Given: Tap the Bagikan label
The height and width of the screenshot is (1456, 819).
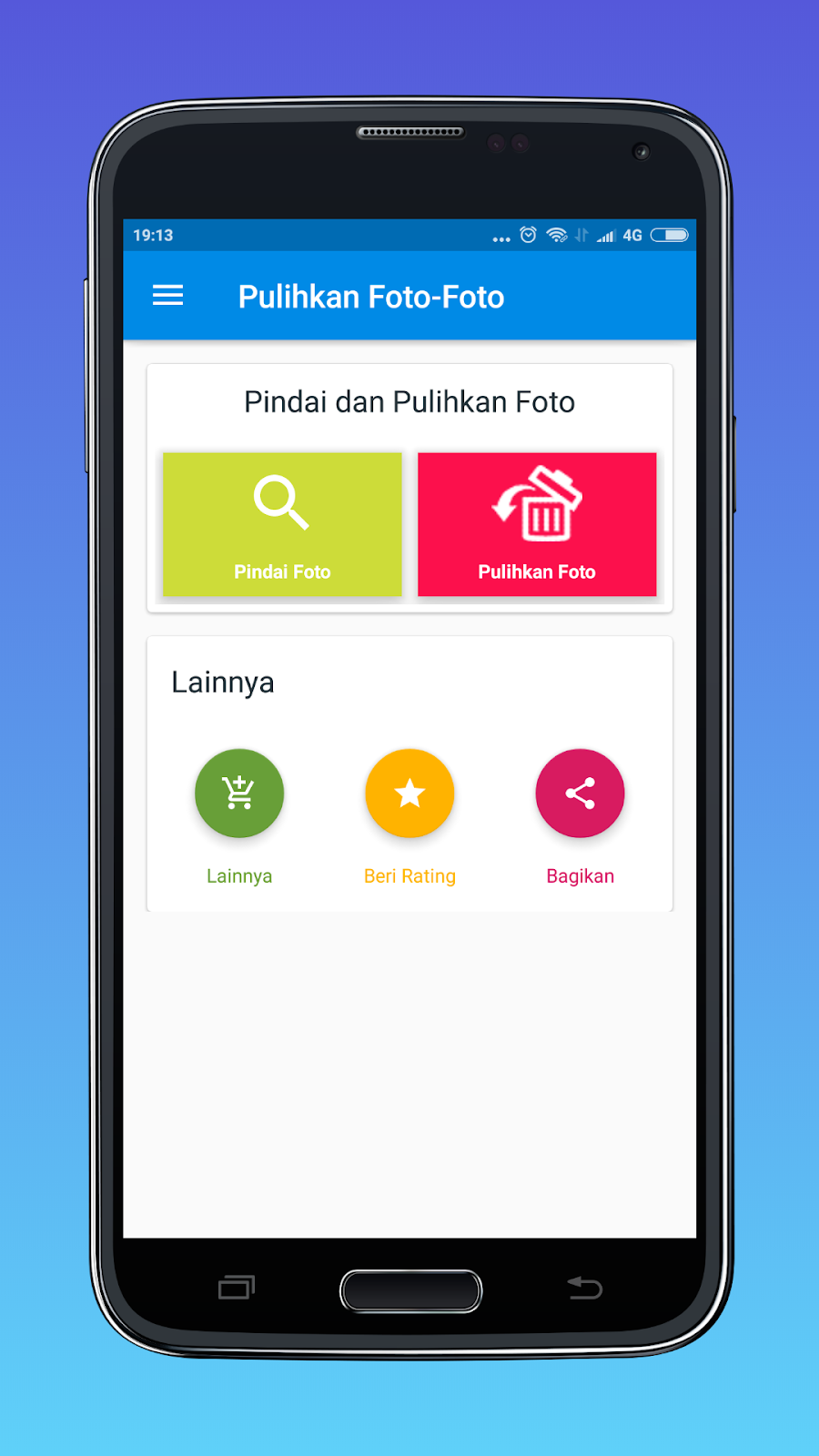Looking at the screenshot, I should [580, 875].
